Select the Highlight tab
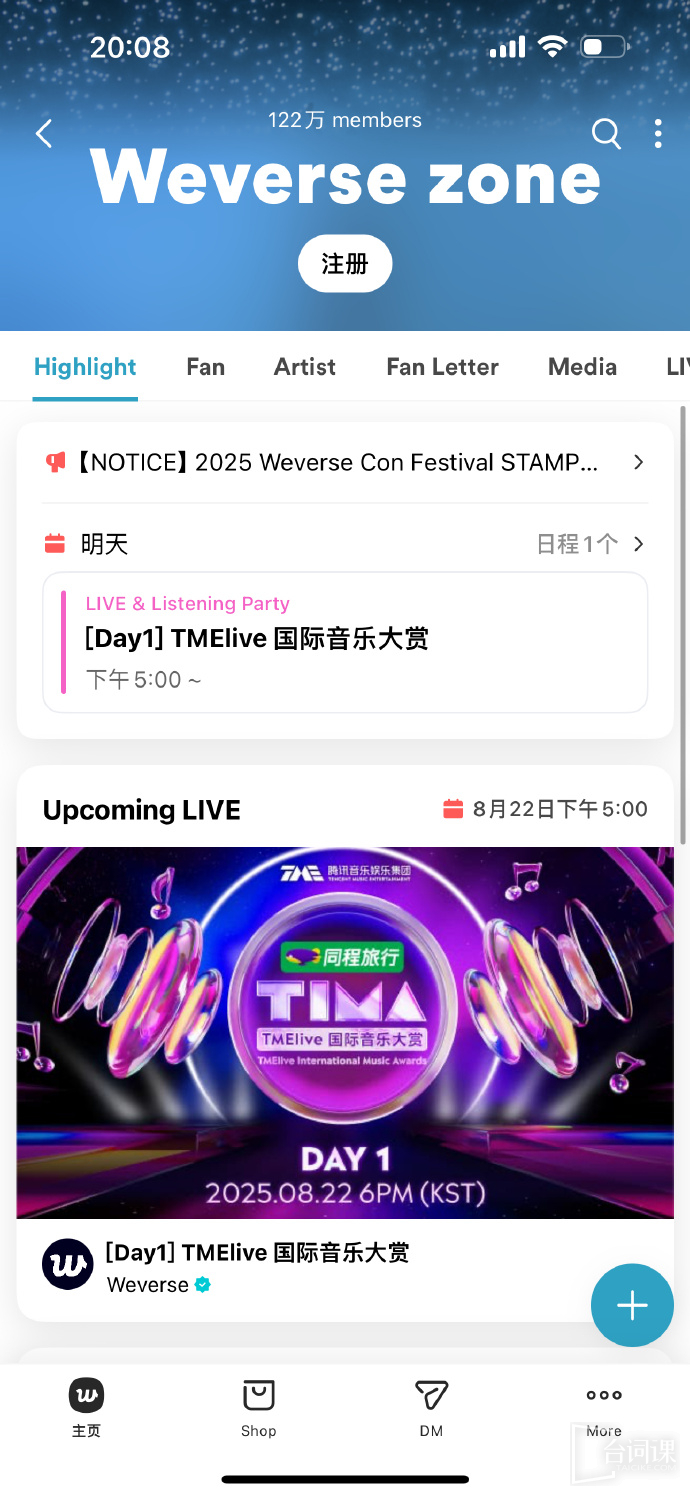The height and width of the screenshot is (1496, 690). [85, 367]
